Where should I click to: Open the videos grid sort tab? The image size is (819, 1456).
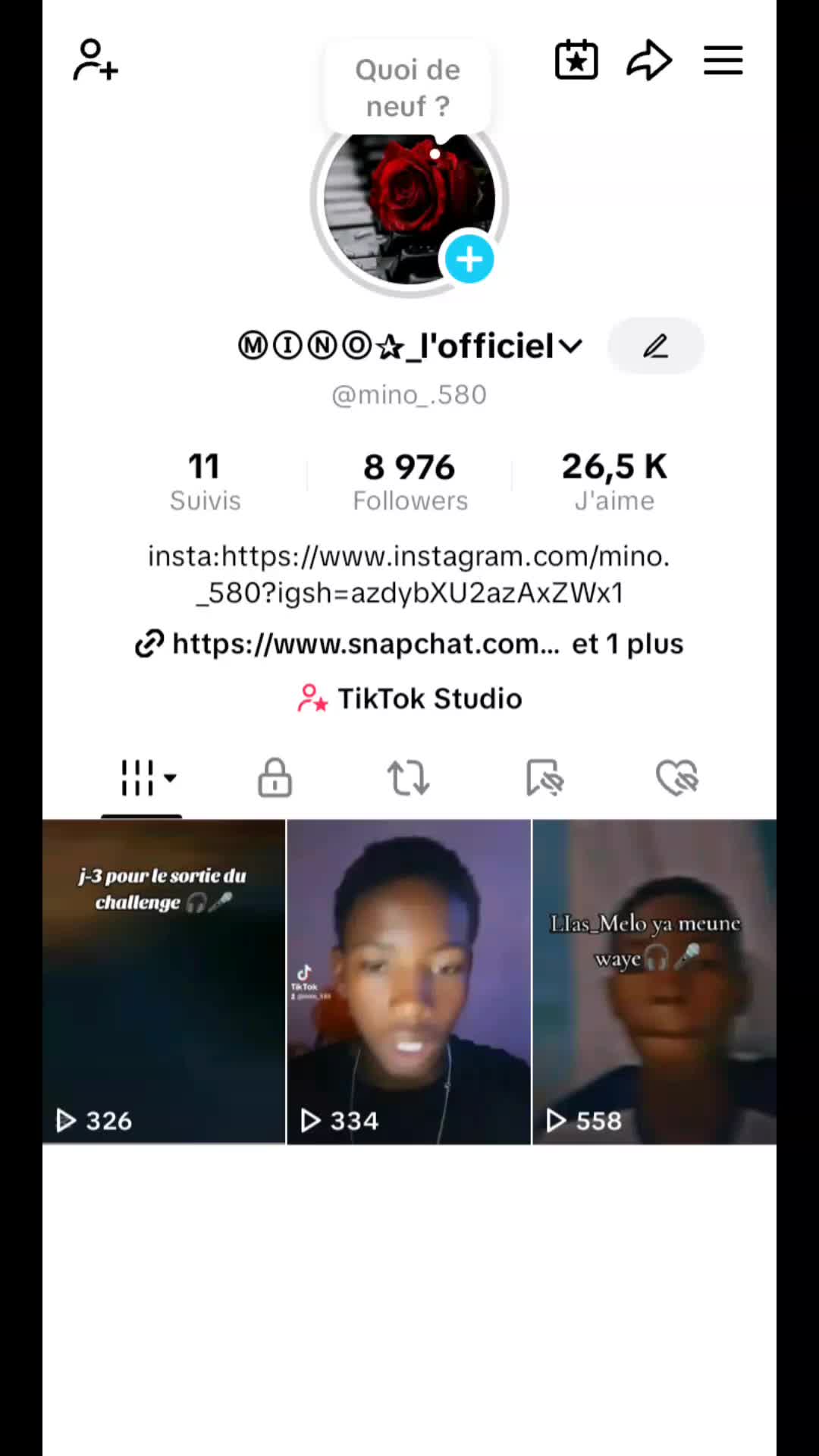(x=147, y=778)
